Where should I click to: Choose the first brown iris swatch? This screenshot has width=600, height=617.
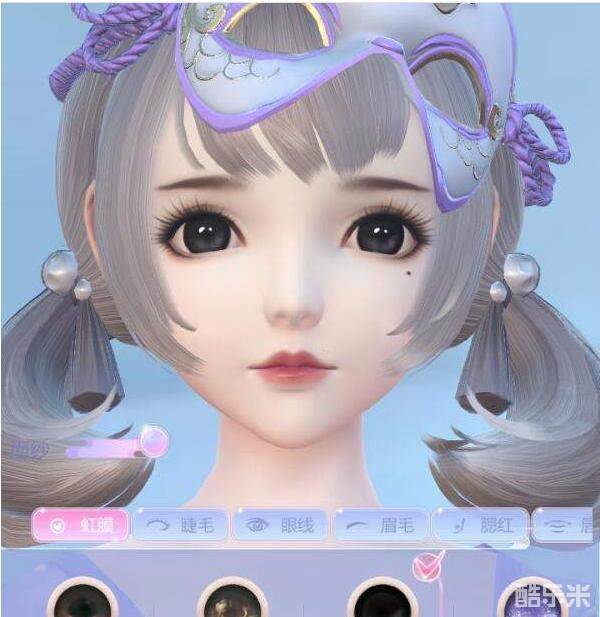click(78, 602)
